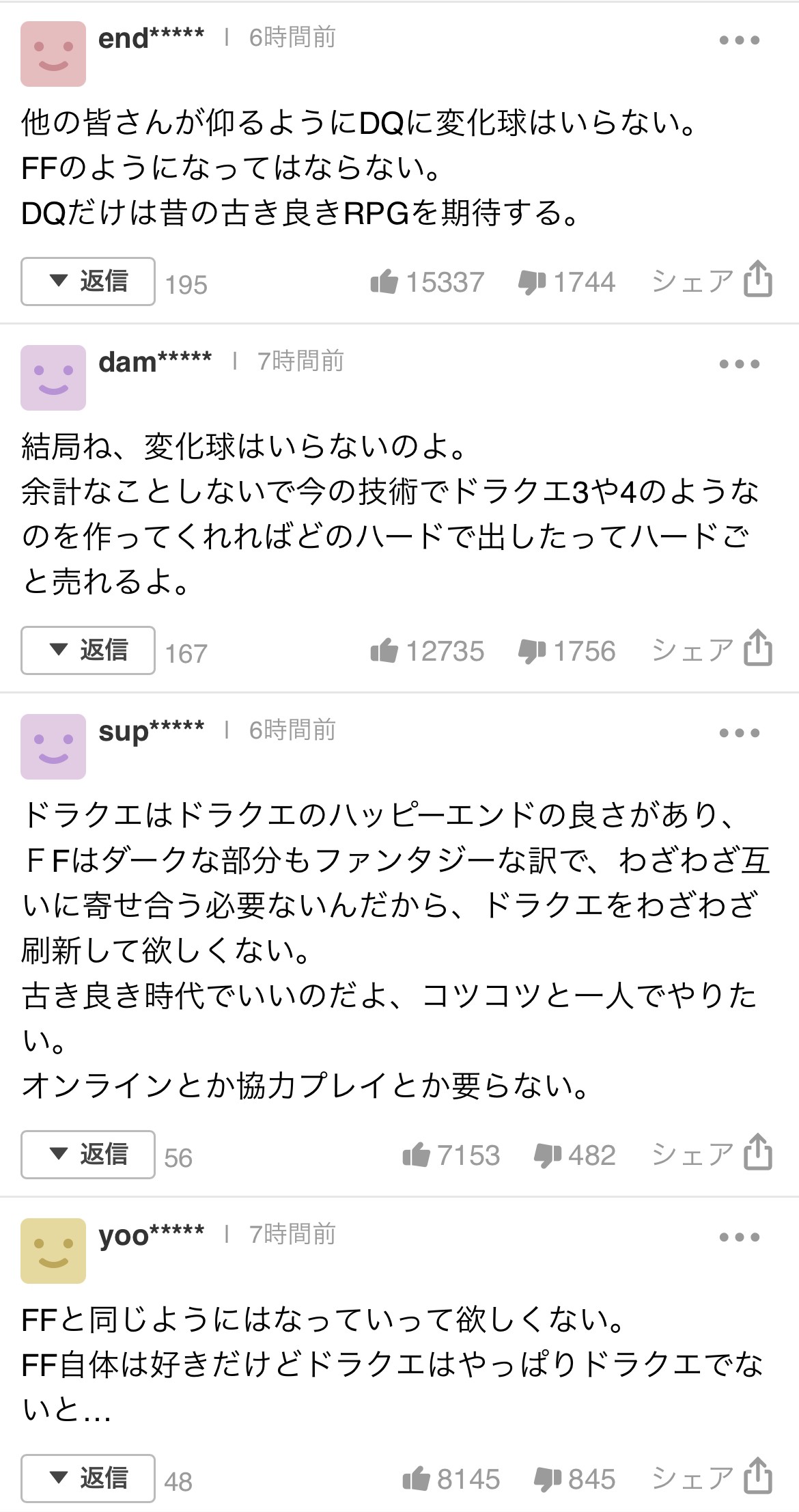This screenshot has width=799, height=1512.
Task: Open more options for sup*****'s comment
Action: point(739,733)
